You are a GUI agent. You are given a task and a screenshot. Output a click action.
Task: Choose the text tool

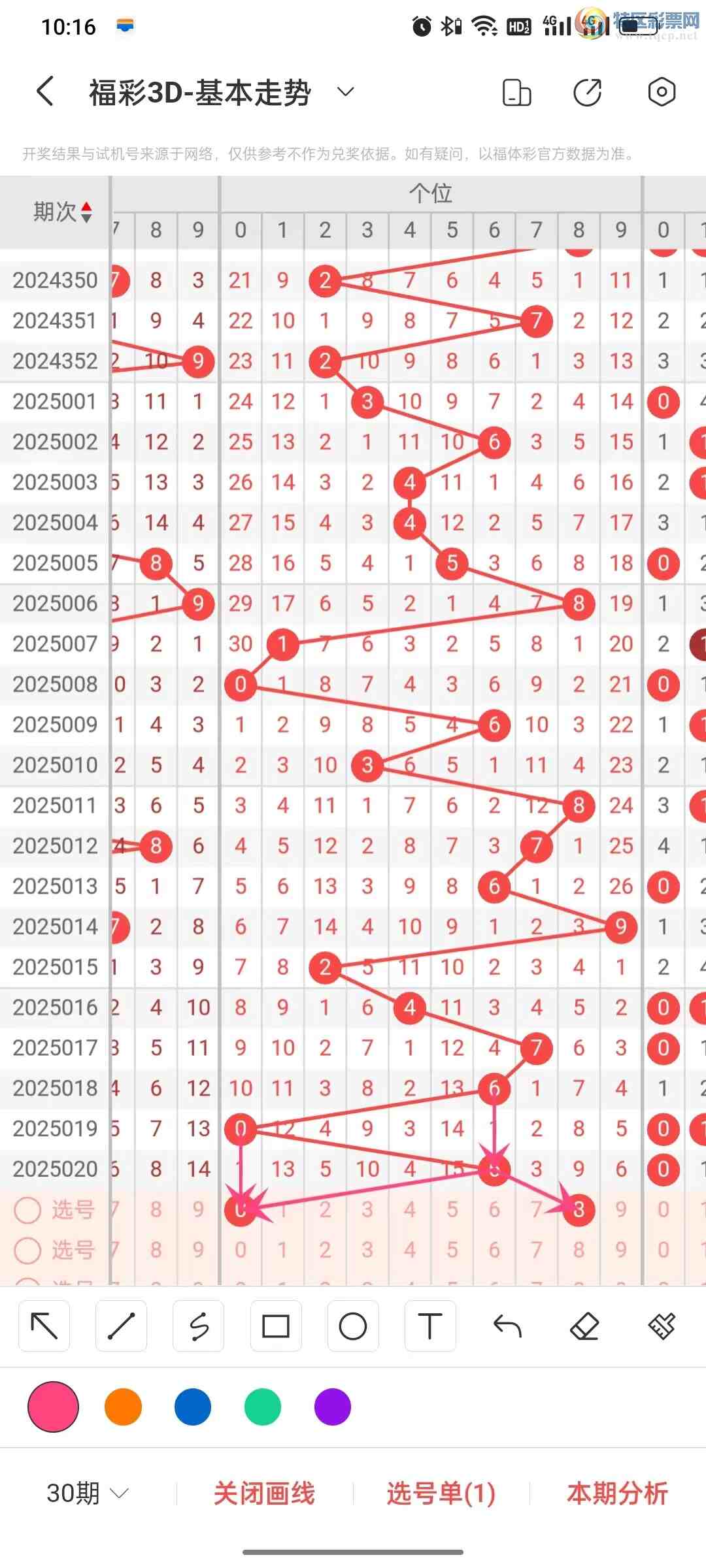430,1326
